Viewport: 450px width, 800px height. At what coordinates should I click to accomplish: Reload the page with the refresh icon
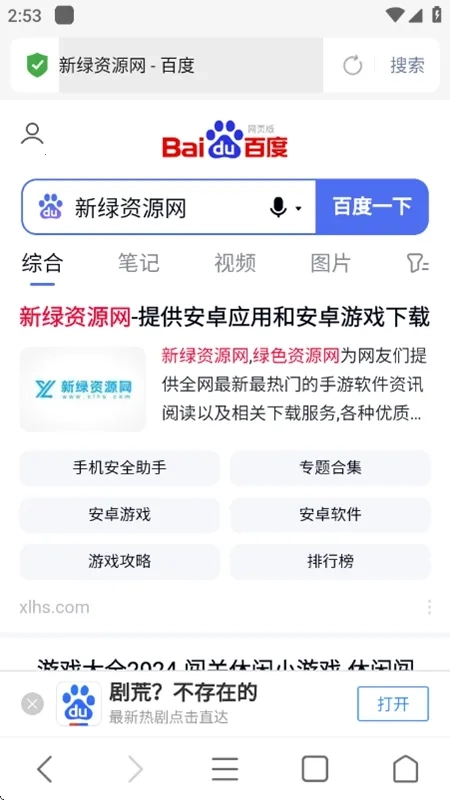(353, 65)
